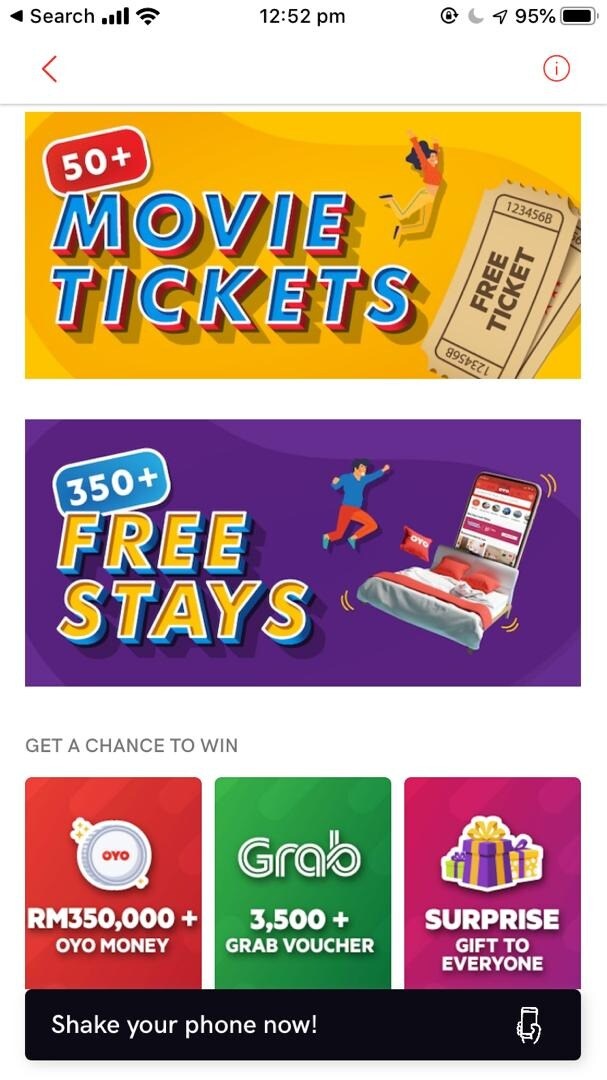Select the RM350,000+ OYO Money card
This screenshot has width=607, height=1080.
(113, 880)
